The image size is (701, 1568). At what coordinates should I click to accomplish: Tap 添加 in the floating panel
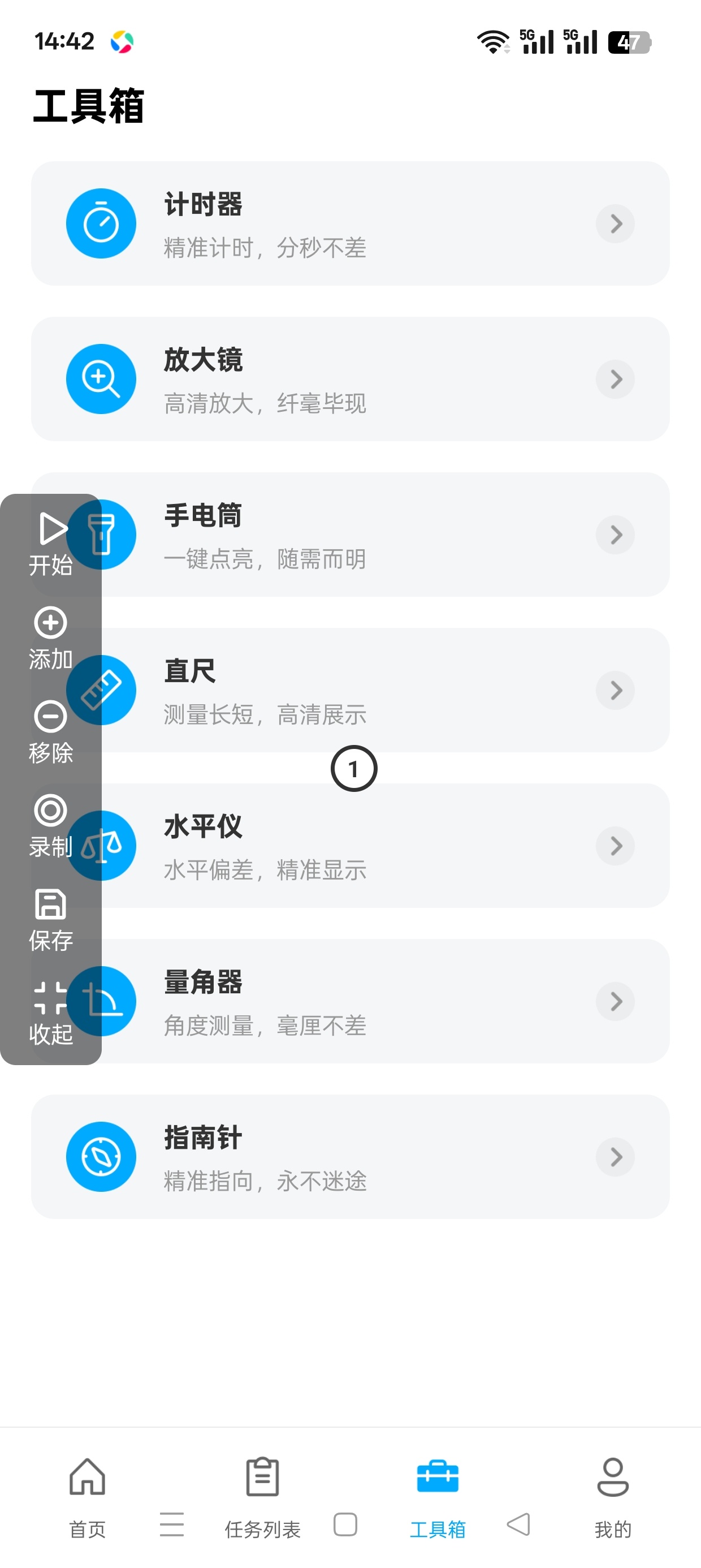tap(50, 638)
